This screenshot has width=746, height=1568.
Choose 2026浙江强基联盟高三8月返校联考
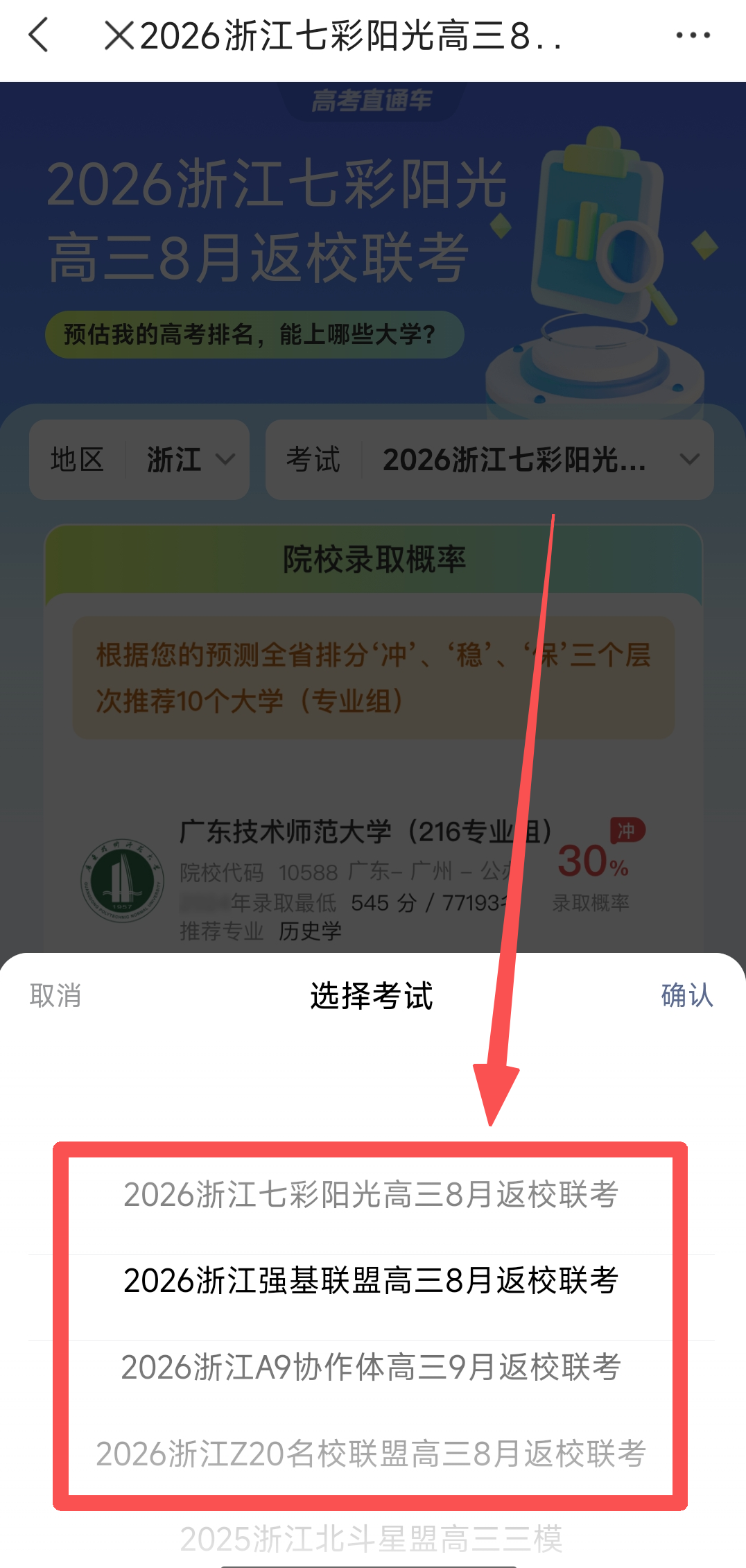point(371,1280)
